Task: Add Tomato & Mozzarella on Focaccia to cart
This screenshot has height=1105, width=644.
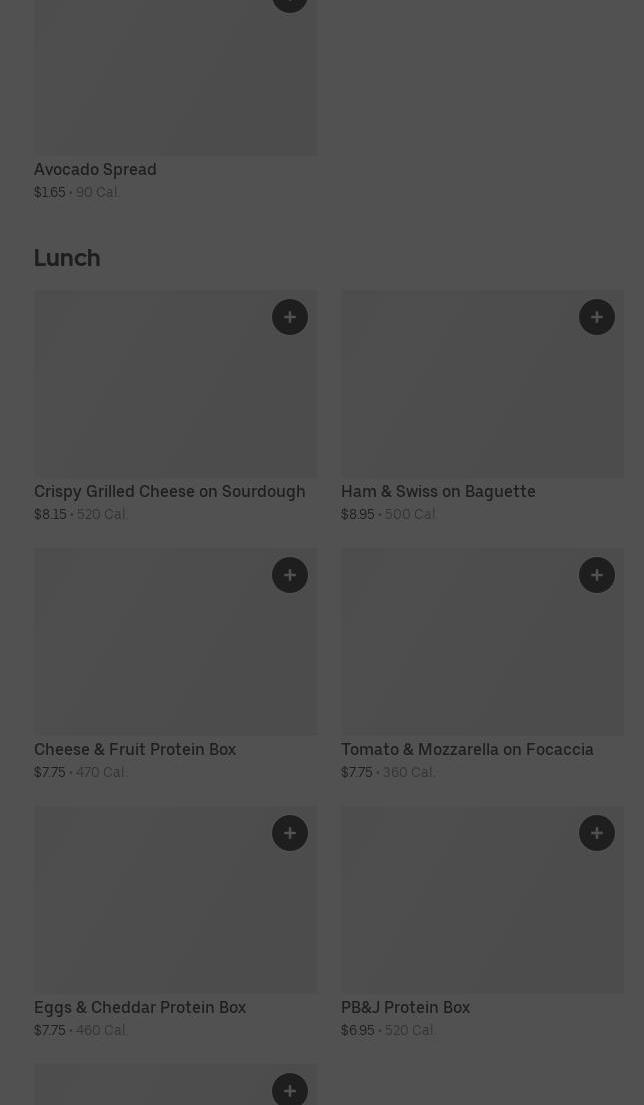Action: [x=597, y=575]
